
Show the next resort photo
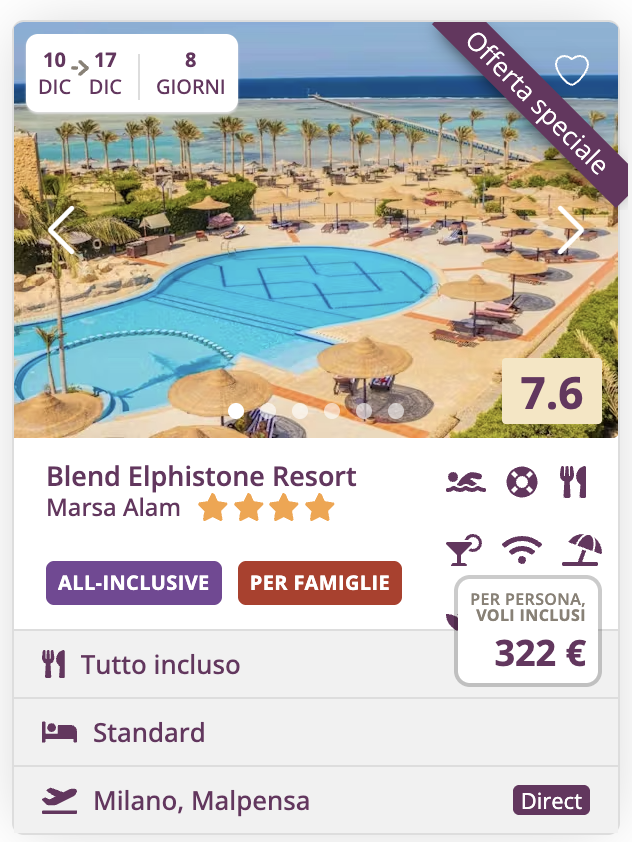570,230
